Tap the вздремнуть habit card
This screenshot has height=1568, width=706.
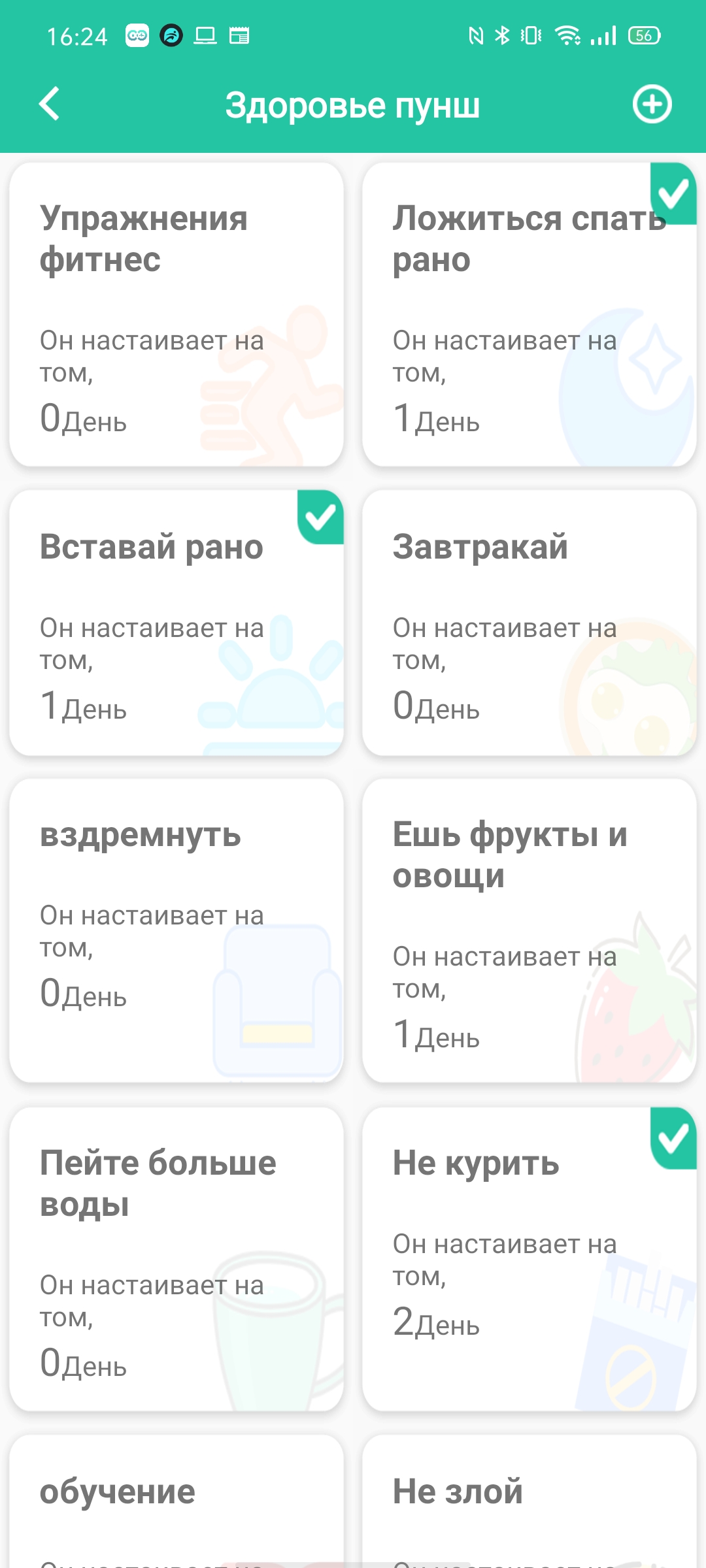tap(176, 930)
